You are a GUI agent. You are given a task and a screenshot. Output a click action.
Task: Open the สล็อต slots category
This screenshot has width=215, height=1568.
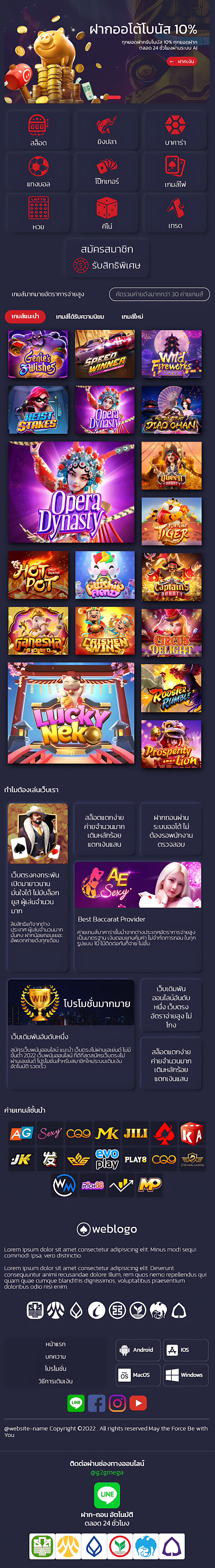tap(38, 130)
